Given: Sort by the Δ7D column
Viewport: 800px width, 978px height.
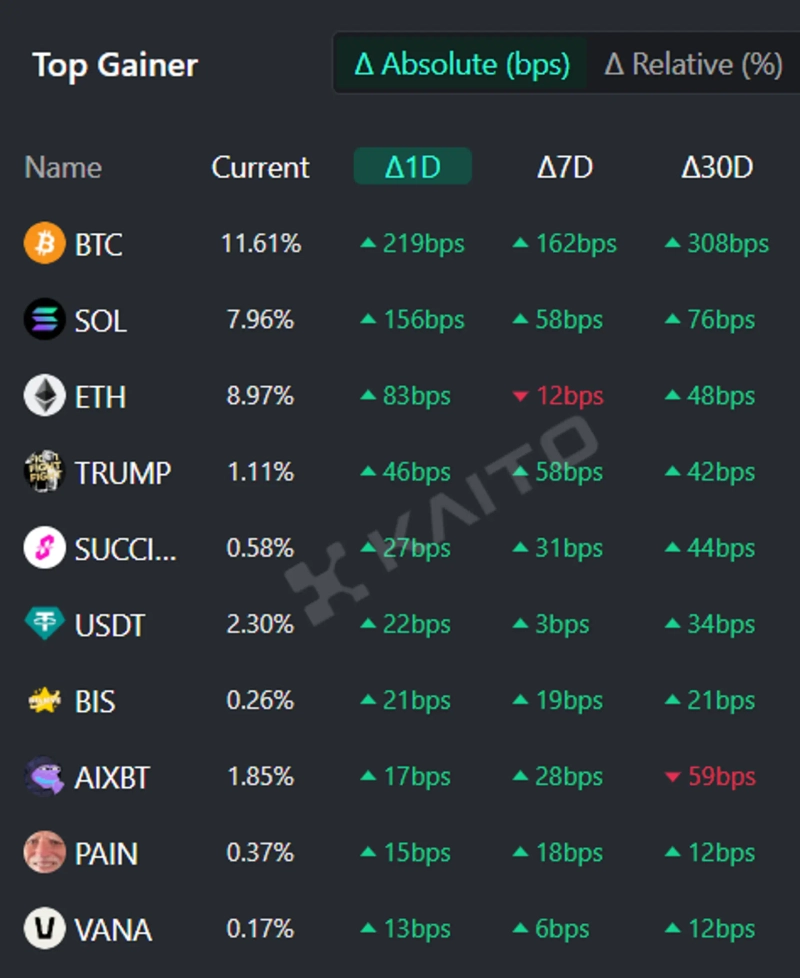Looking at the screenshot, I should (x=565, y=167).
